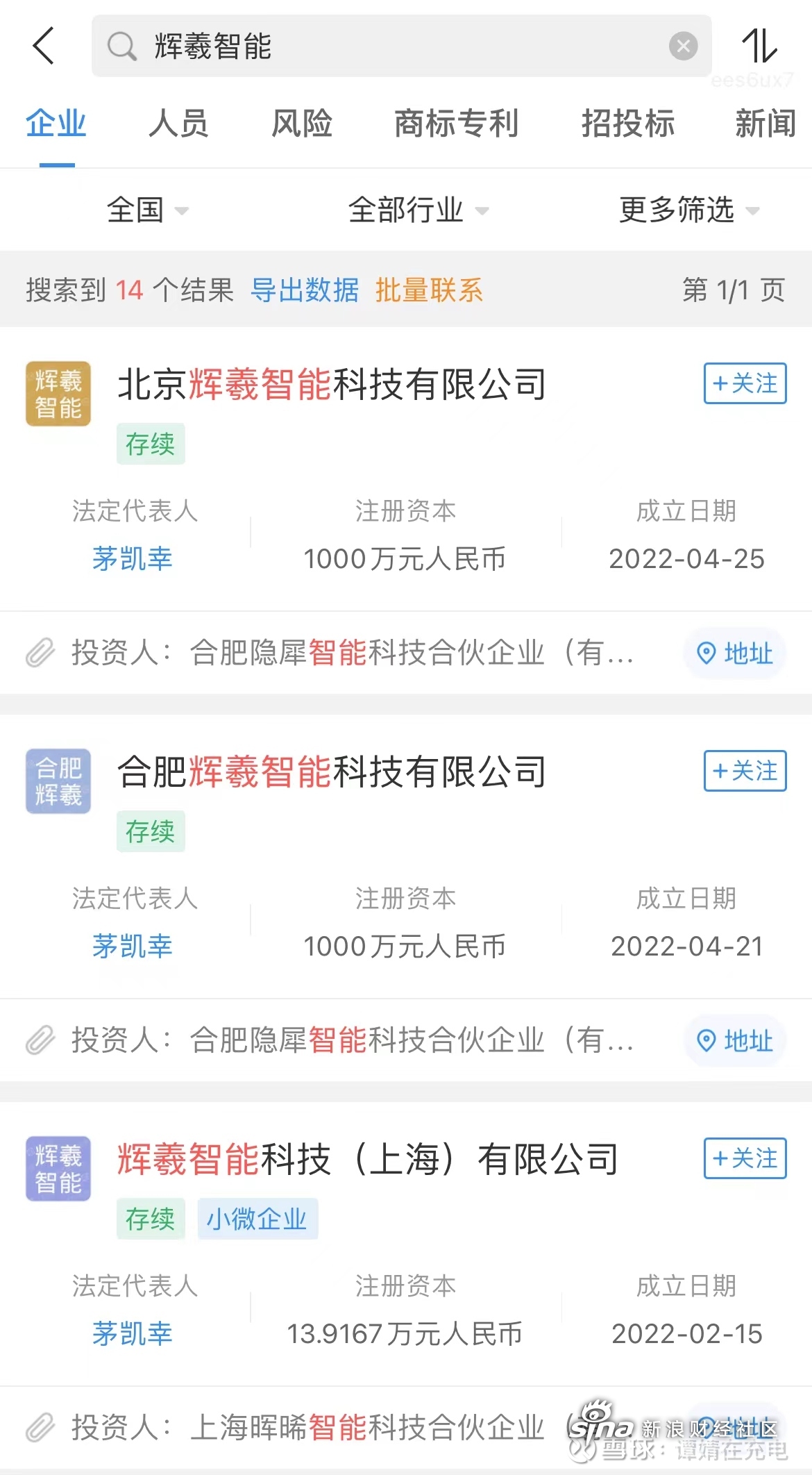Switch to the 风险 tab
The image size is (812, 1475).
(301, 124)
